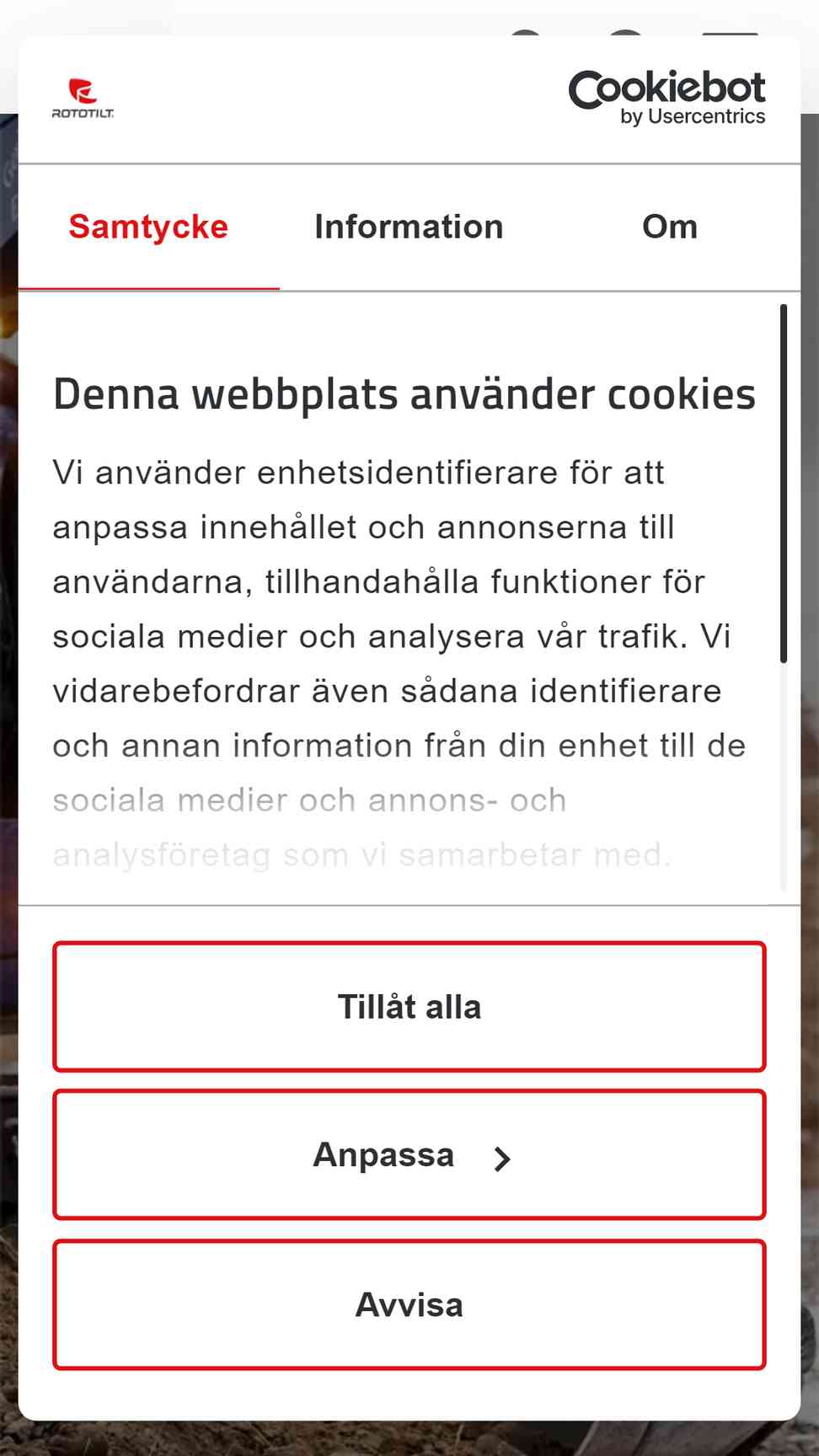The height and width of the screenshot is (1456, 819).
Task: Select the Samtycke tab
Action: [x=148, y=227]
